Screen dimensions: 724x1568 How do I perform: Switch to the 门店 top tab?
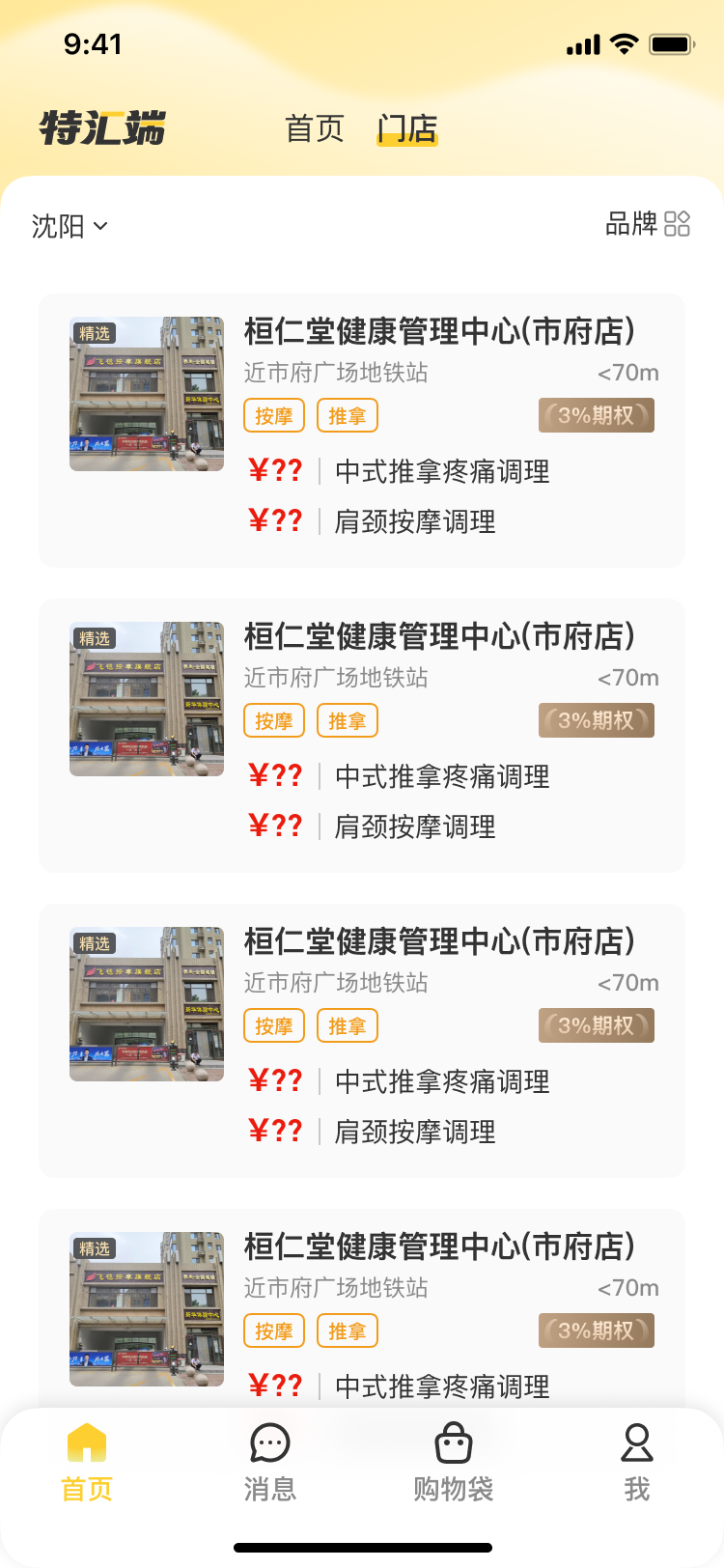[407, 128]
